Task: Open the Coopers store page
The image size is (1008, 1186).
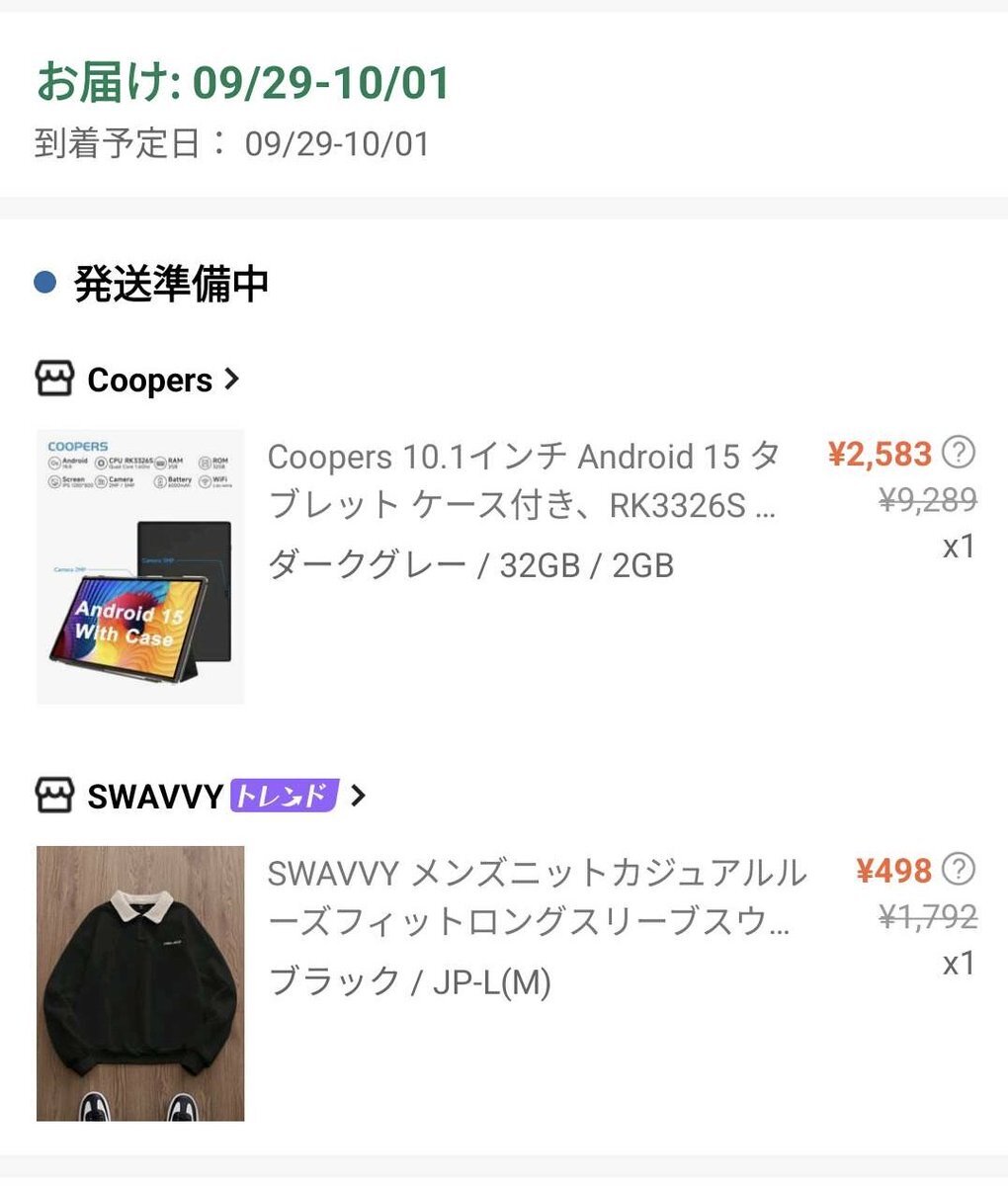Action: click(150, 380)
